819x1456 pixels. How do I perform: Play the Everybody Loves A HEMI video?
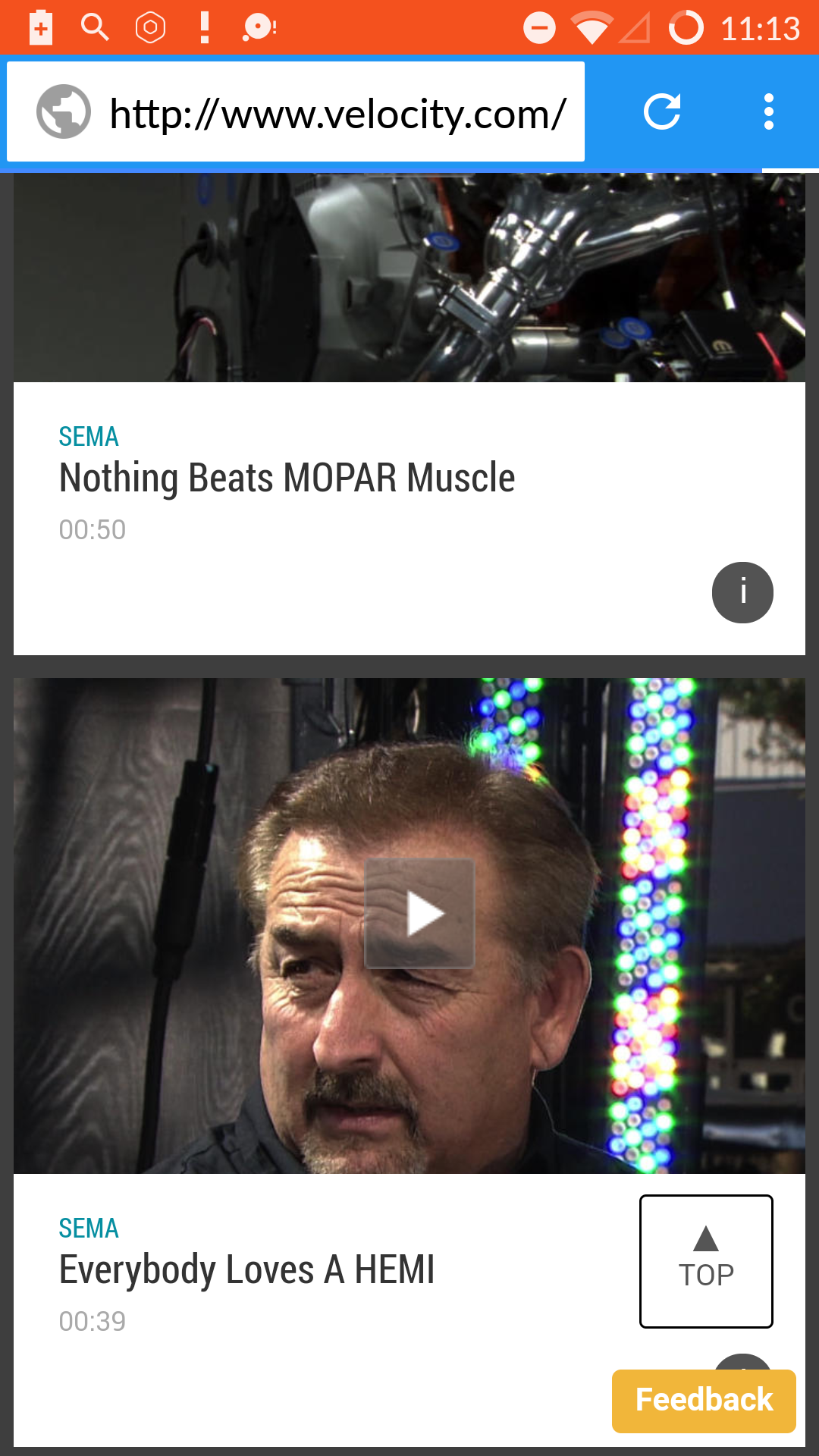coord(419,914)
